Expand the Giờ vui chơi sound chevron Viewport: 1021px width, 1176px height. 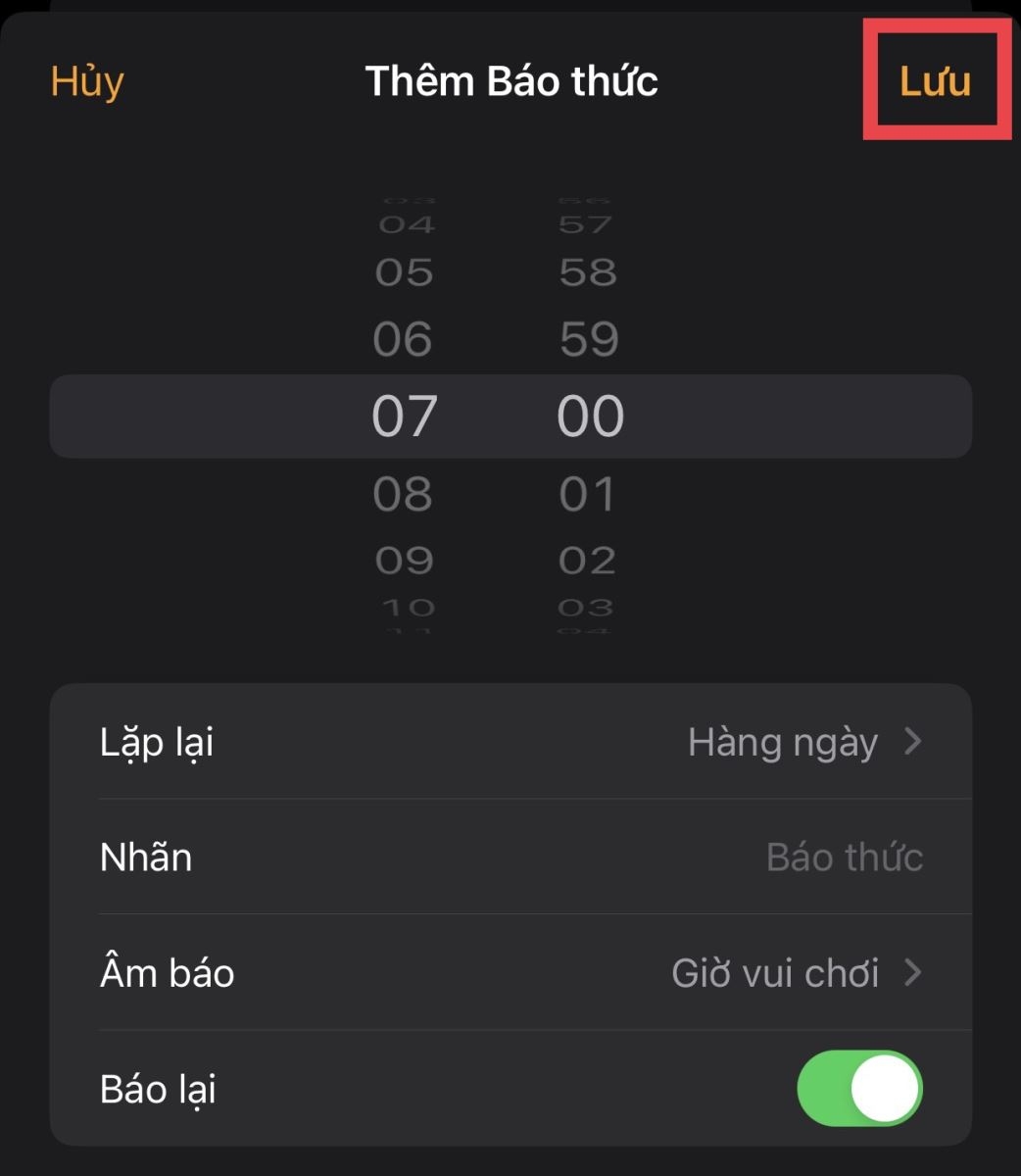[x=913, y=973]
